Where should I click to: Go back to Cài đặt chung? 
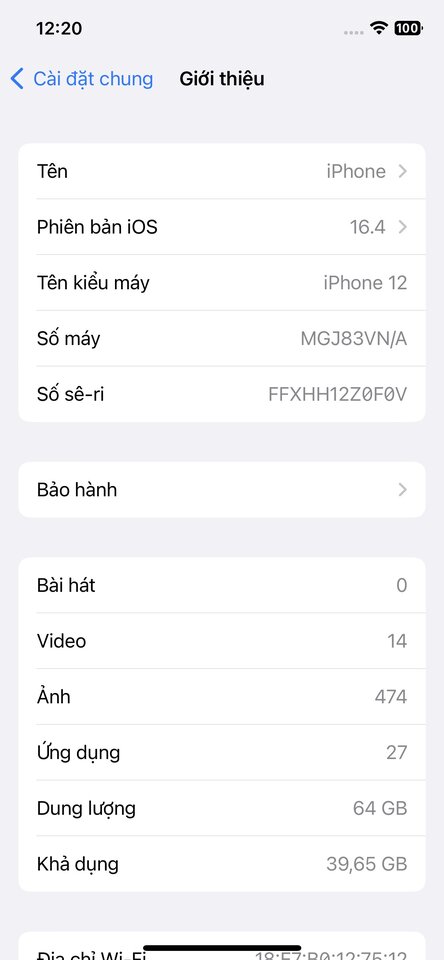pyautogui.click(x=82, y=79)
